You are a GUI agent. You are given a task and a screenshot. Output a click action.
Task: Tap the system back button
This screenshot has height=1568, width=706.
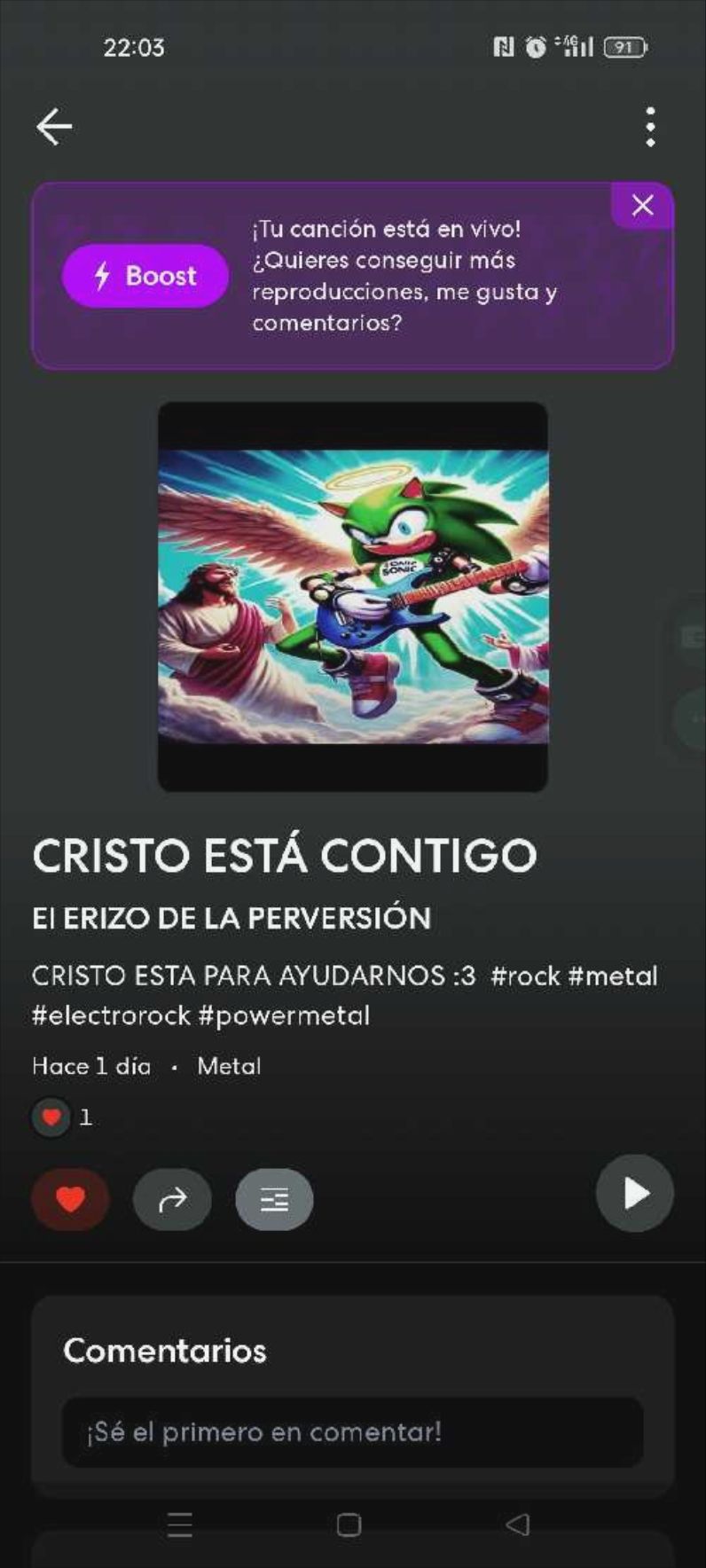[x=518, y=1524]
